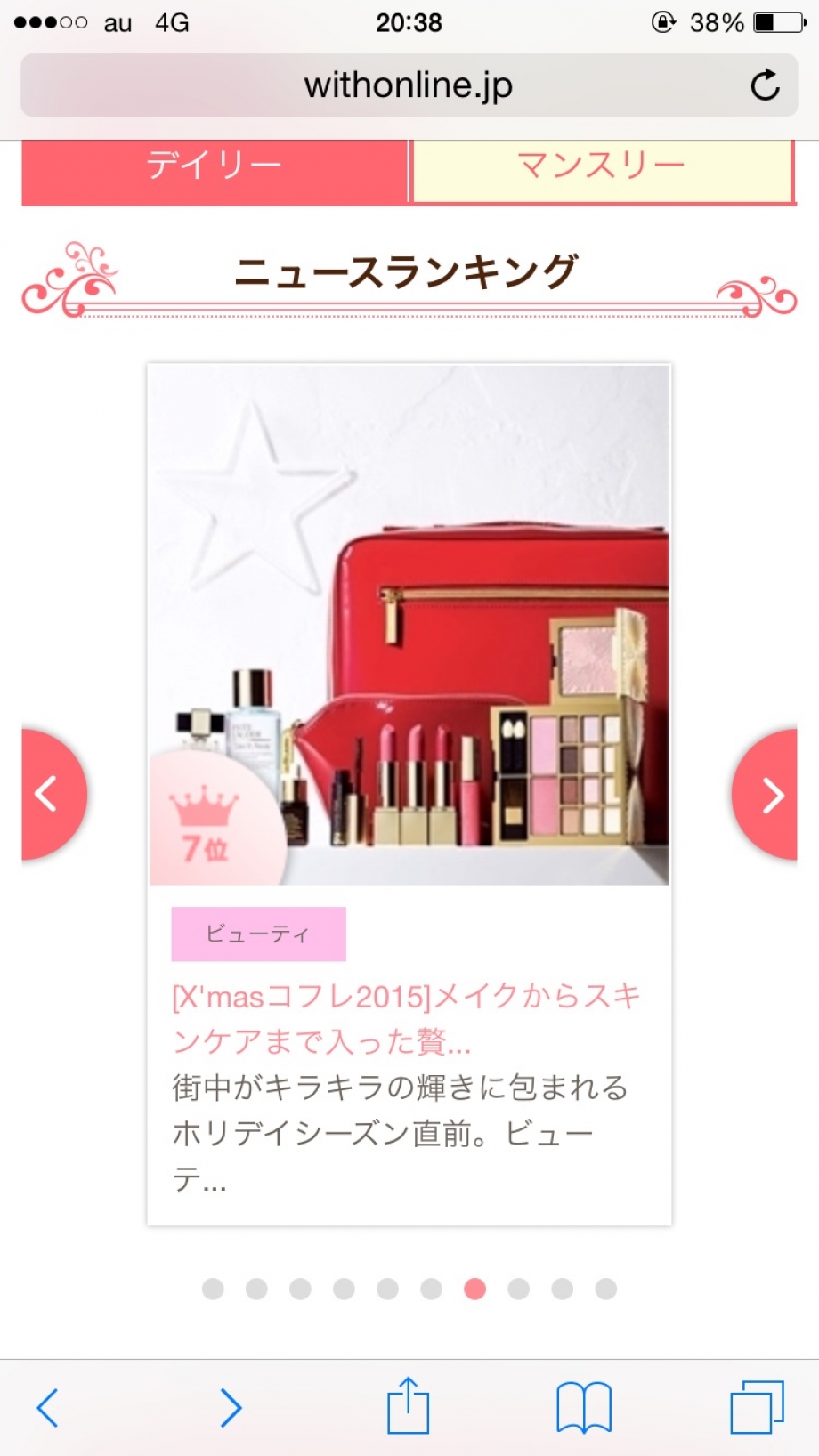Image resolution: width=819 pixels, height=1456 pixels.
Task: Reload the withonline.jp page
Action: pyautogui.click(x=765, y=85)
